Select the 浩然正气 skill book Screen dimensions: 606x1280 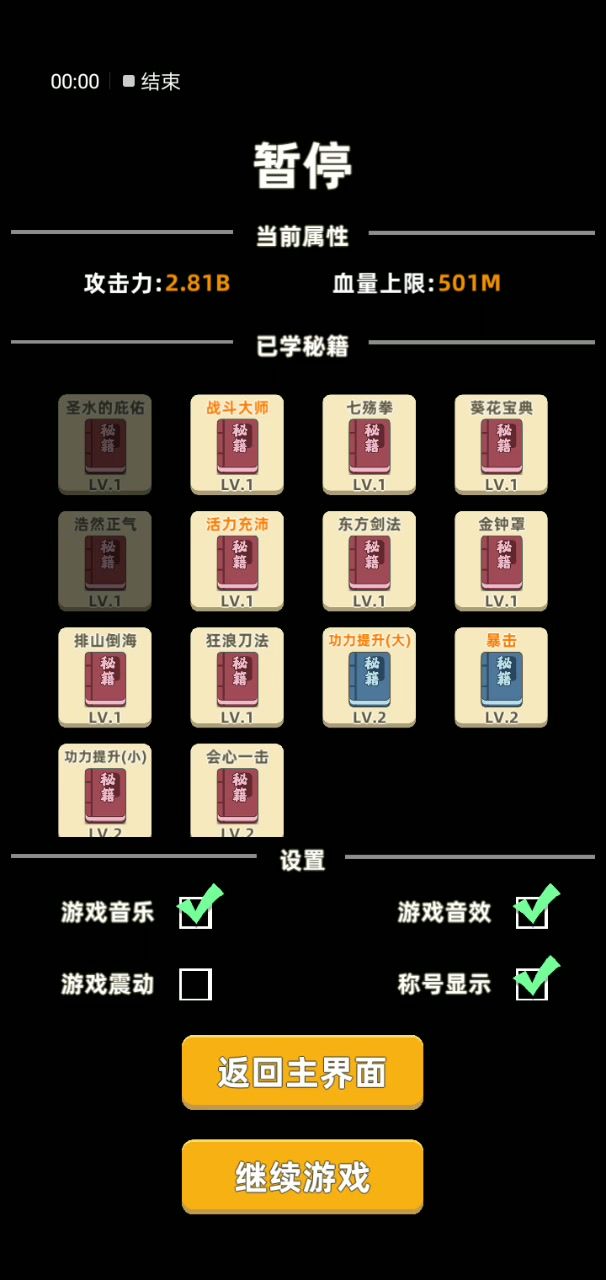tap(105, 560)
